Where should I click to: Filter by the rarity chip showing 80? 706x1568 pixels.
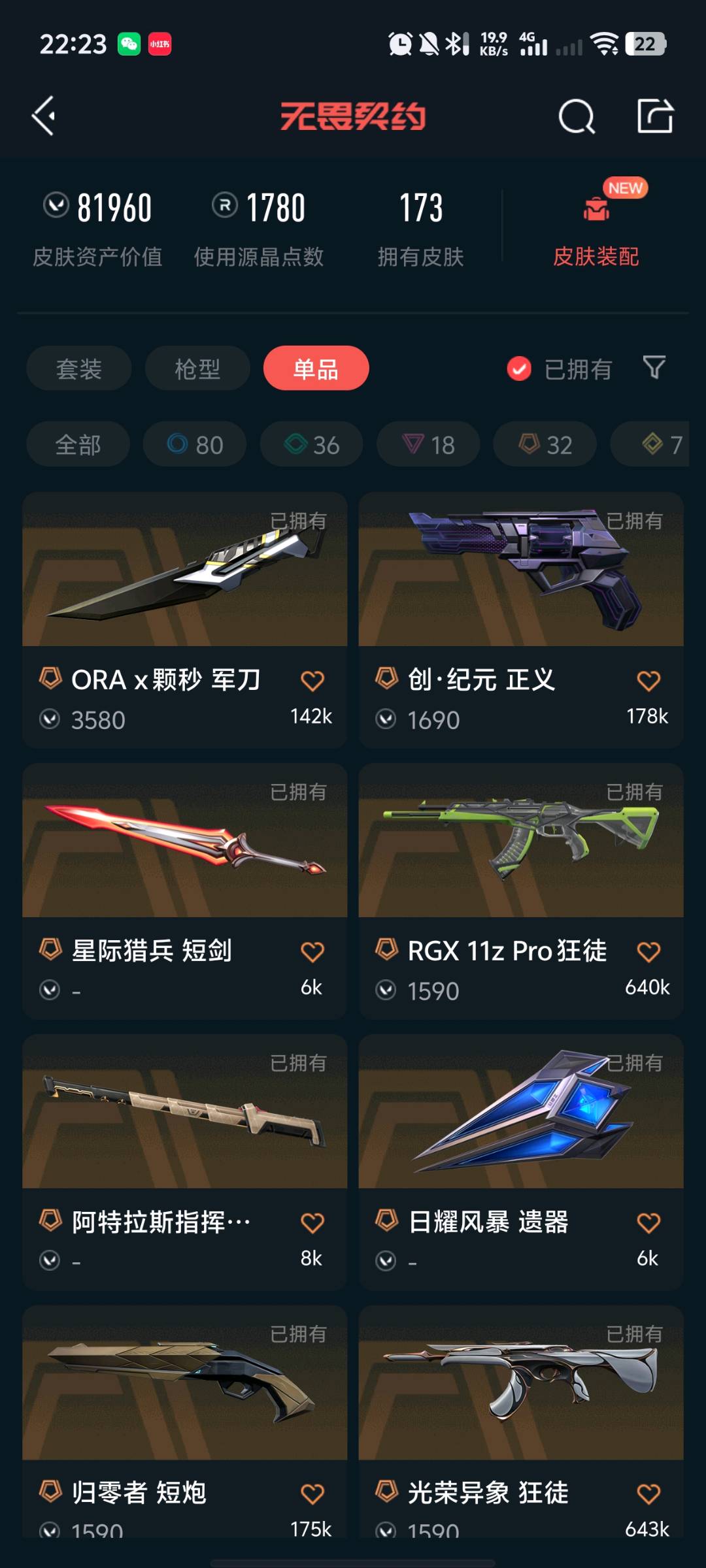coord(195,444)
